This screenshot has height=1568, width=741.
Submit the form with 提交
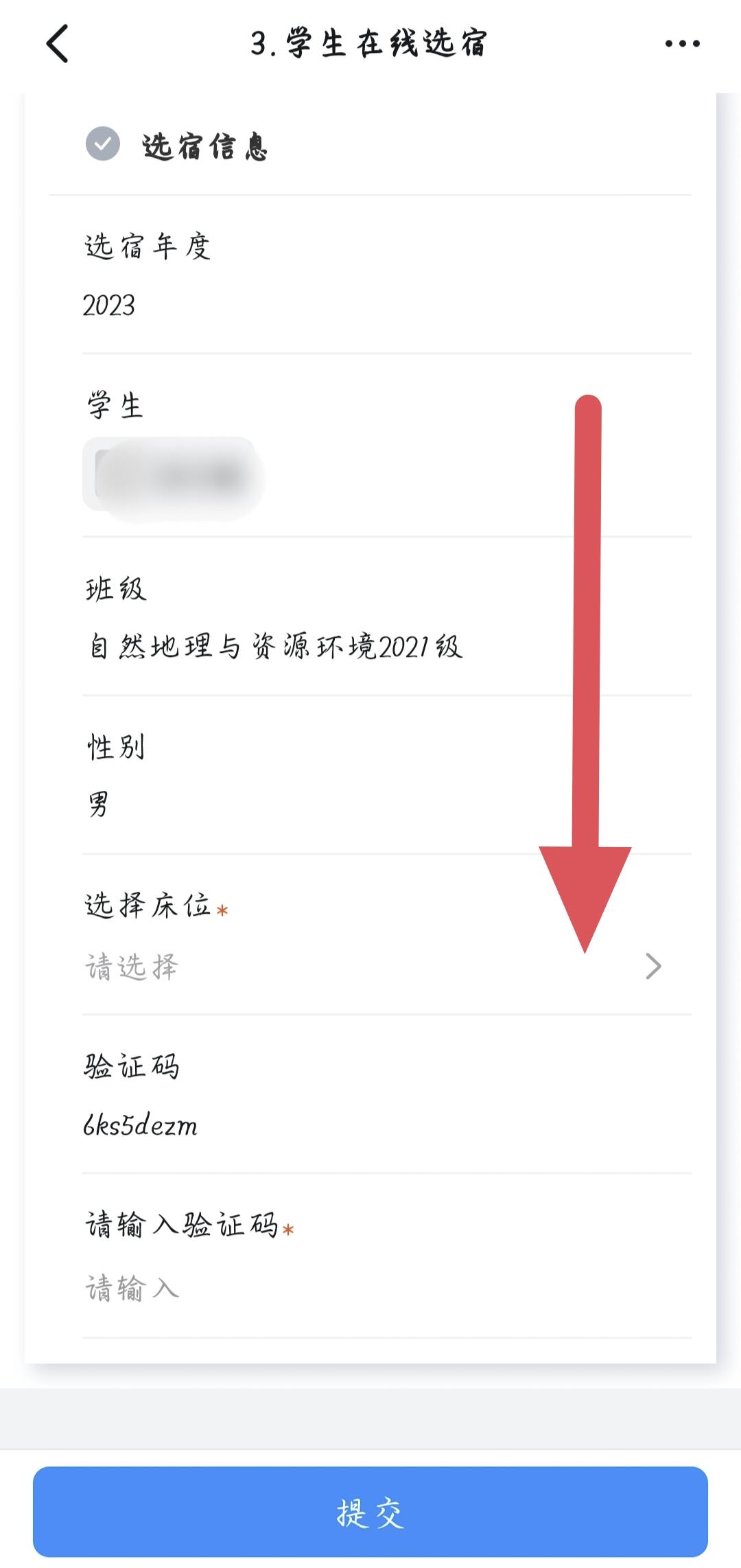coord(370,1512)
